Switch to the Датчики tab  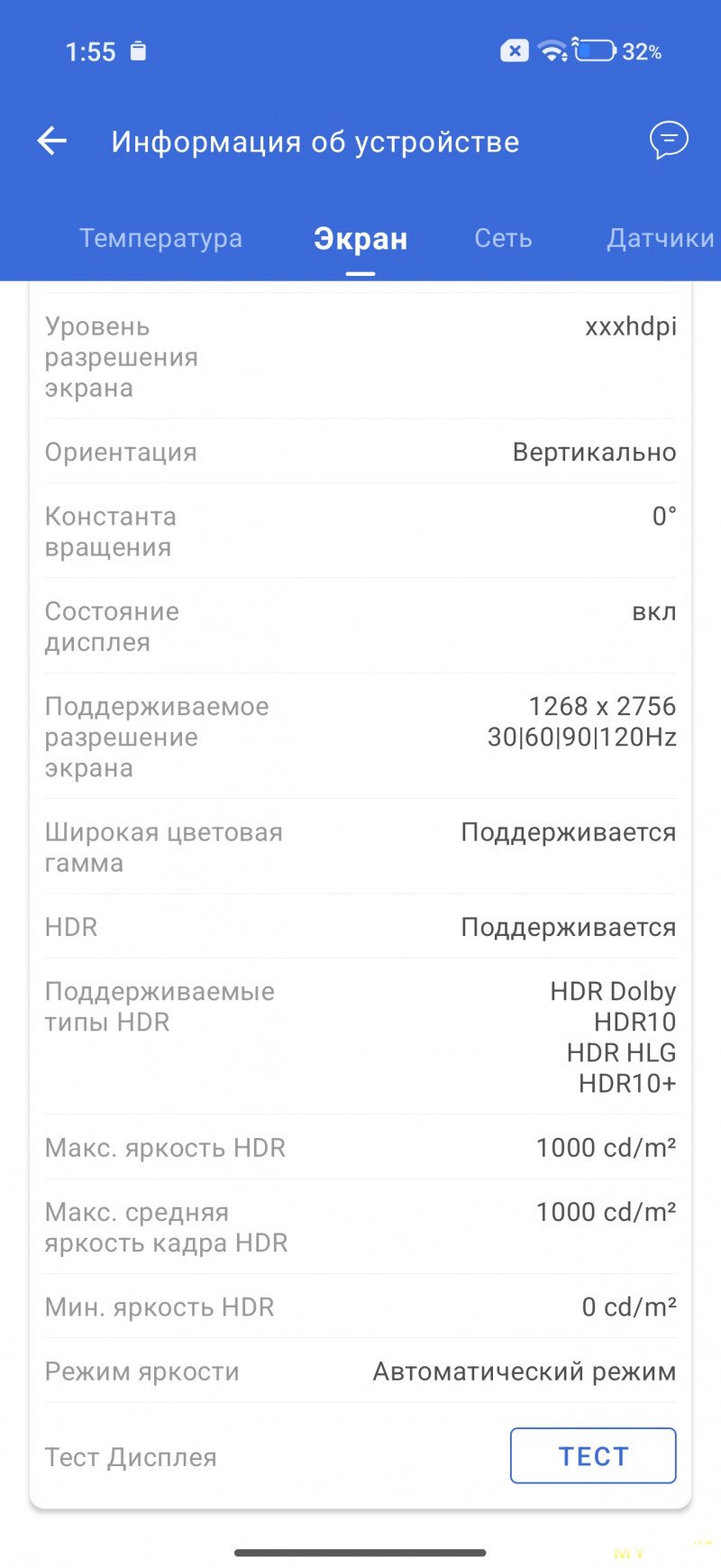click(x=660, y=238)
